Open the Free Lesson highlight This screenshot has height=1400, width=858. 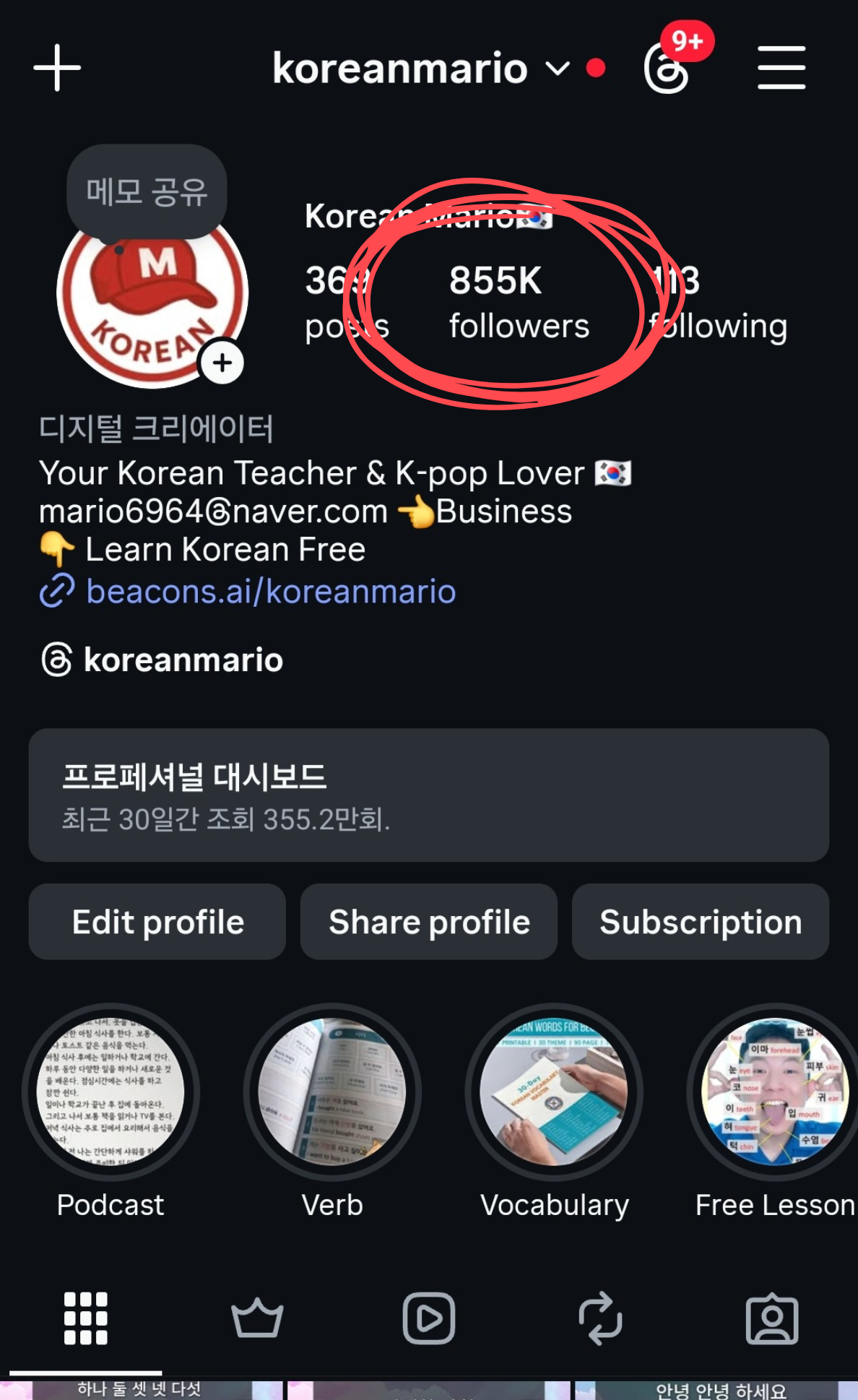(774, 1092)
